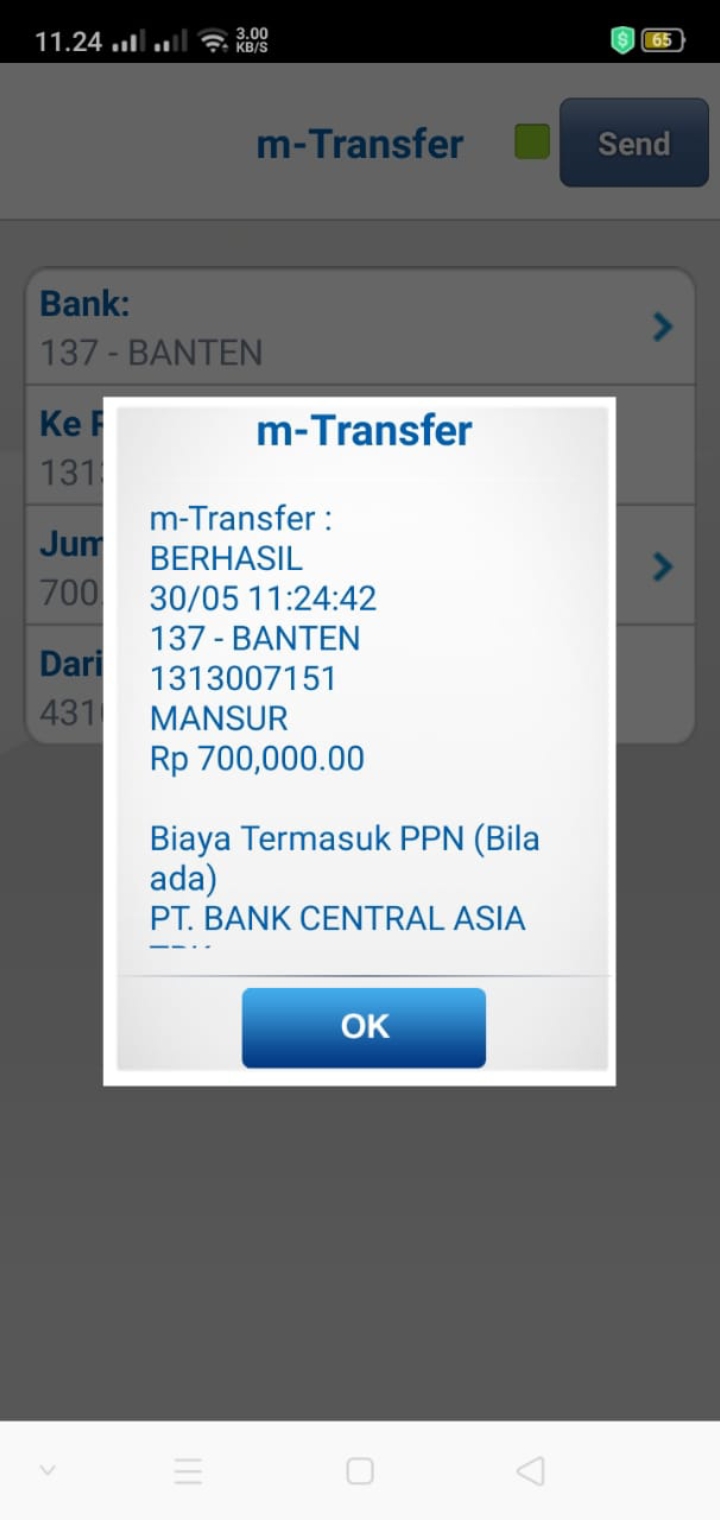The image size is (720, 1520).
Task: Tap the Send button
Action: point(633,143)
